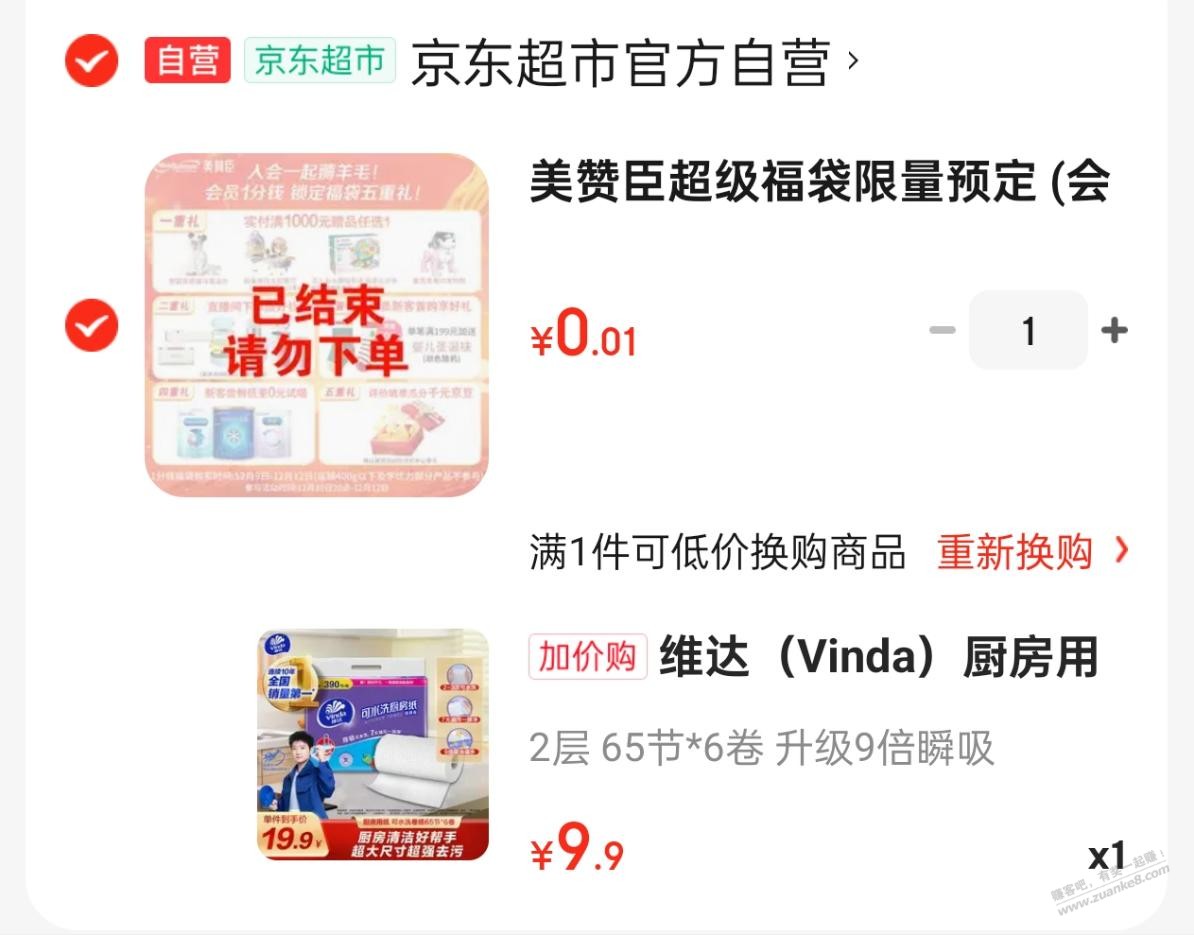Deselect the 美赞臣超级福袋 item checkbox
Screen dimensions: 1194x935
92,325
